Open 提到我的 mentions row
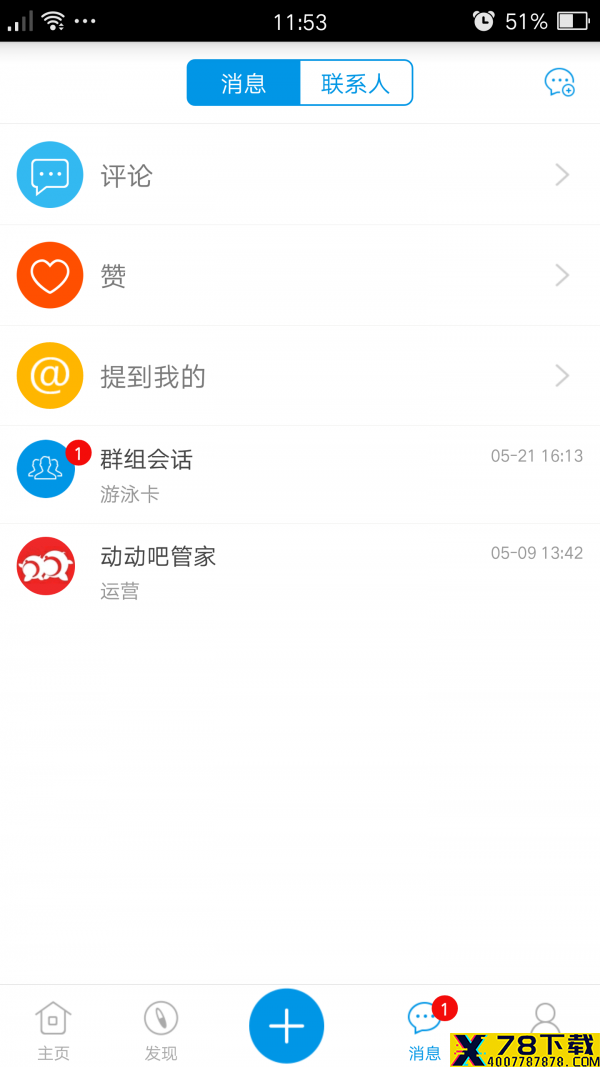The height and width of the screenshot is (1067, 600). click(300, 376)
